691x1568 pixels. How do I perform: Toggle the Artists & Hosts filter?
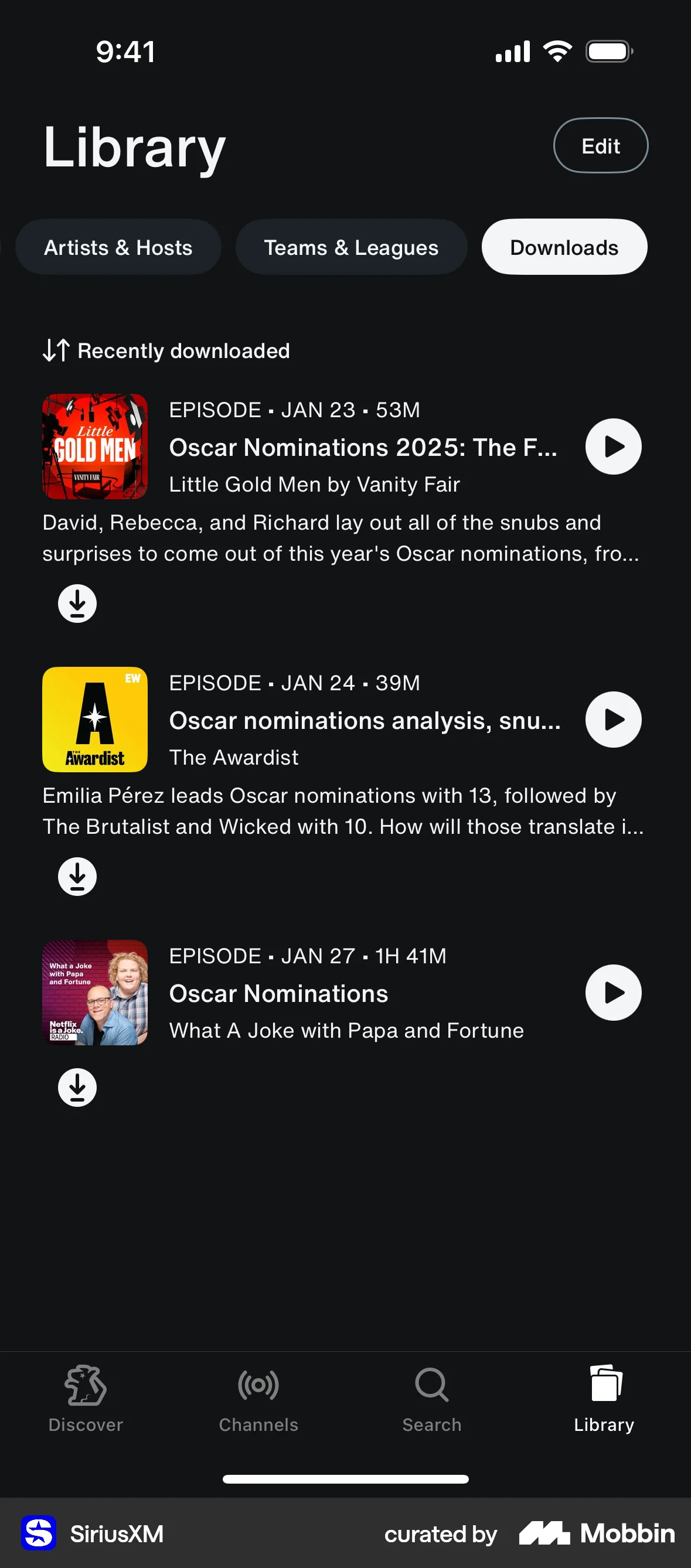(118, 247)
